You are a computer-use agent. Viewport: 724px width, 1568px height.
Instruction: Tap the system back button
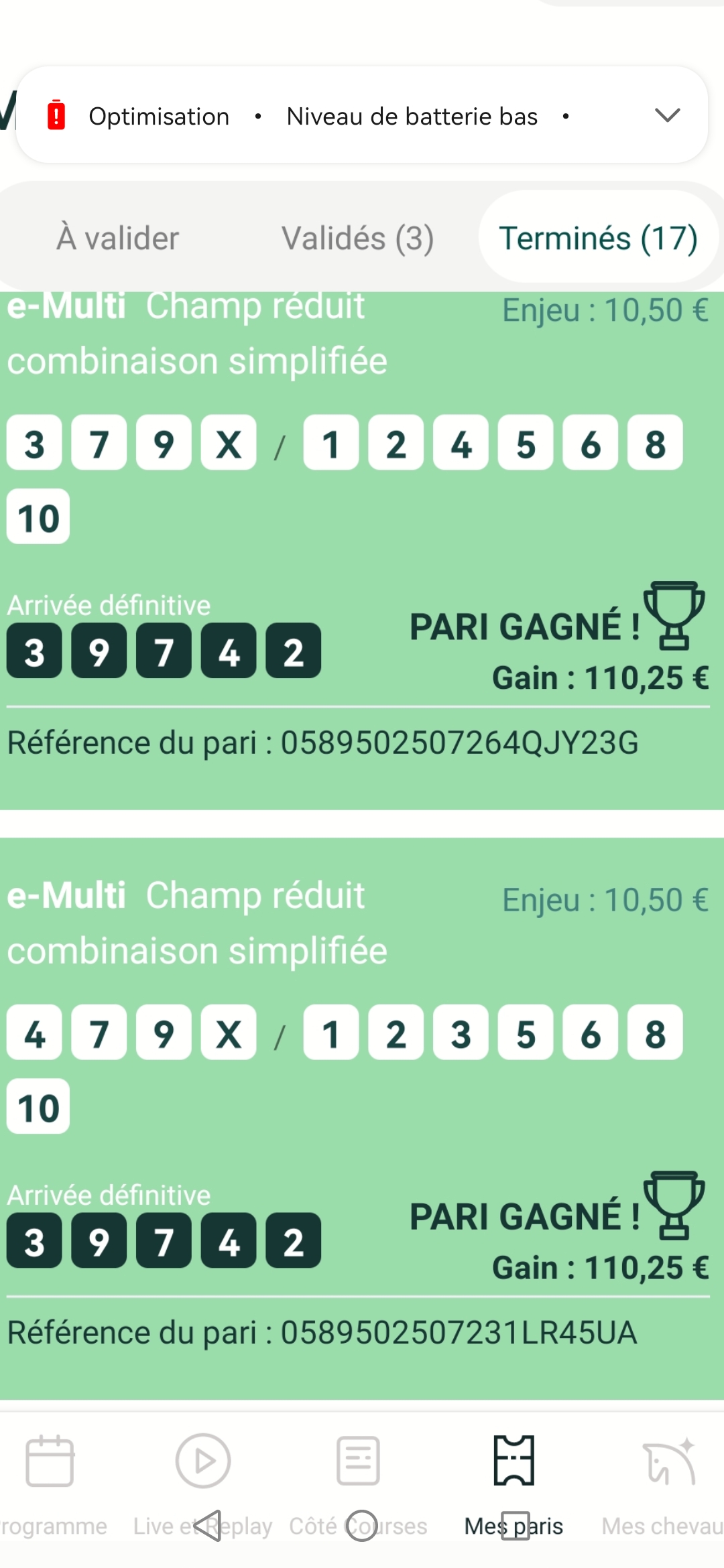pos(208,1526)
